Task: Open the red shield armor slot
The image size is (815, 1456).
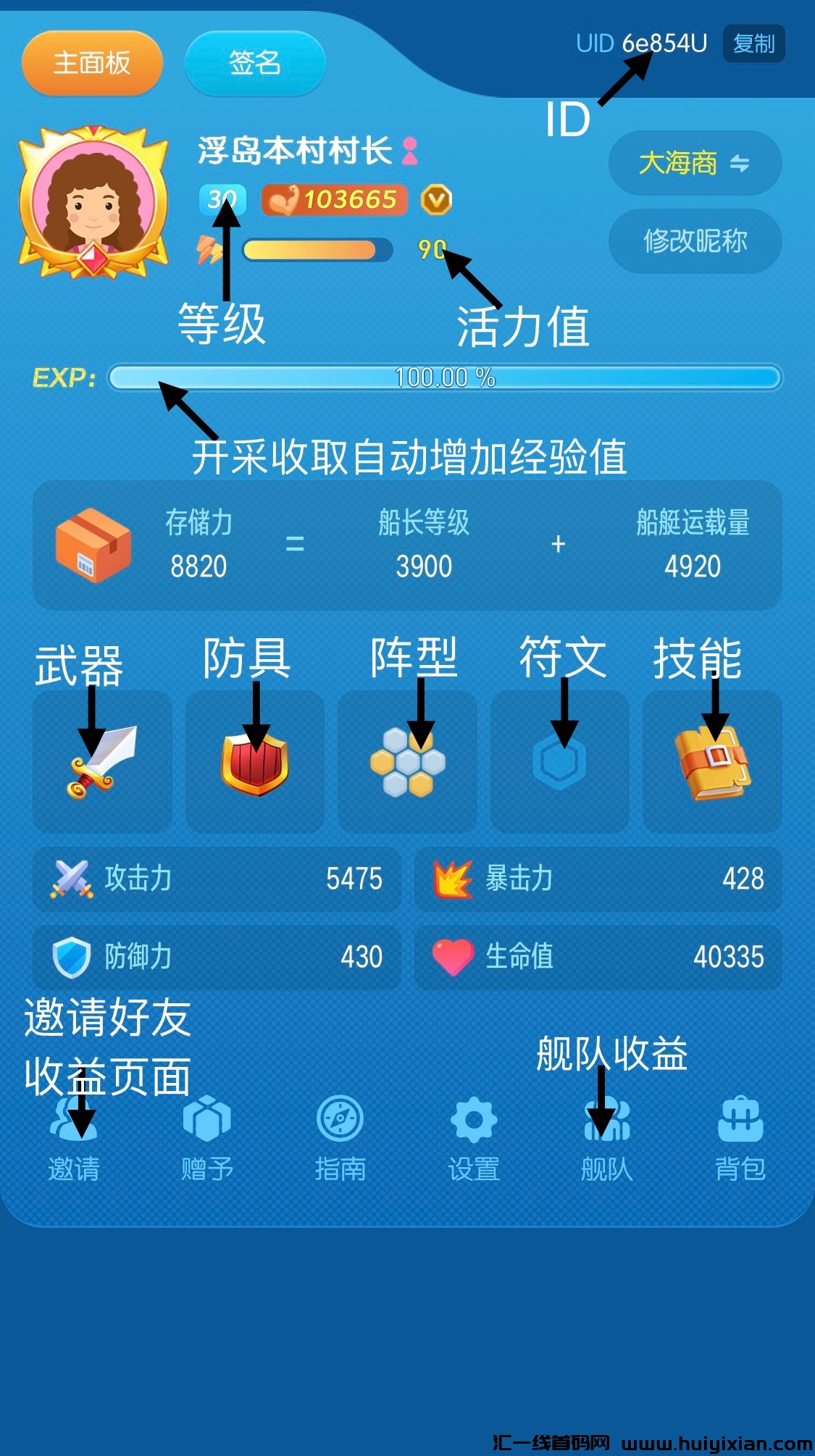Action: 254,762
